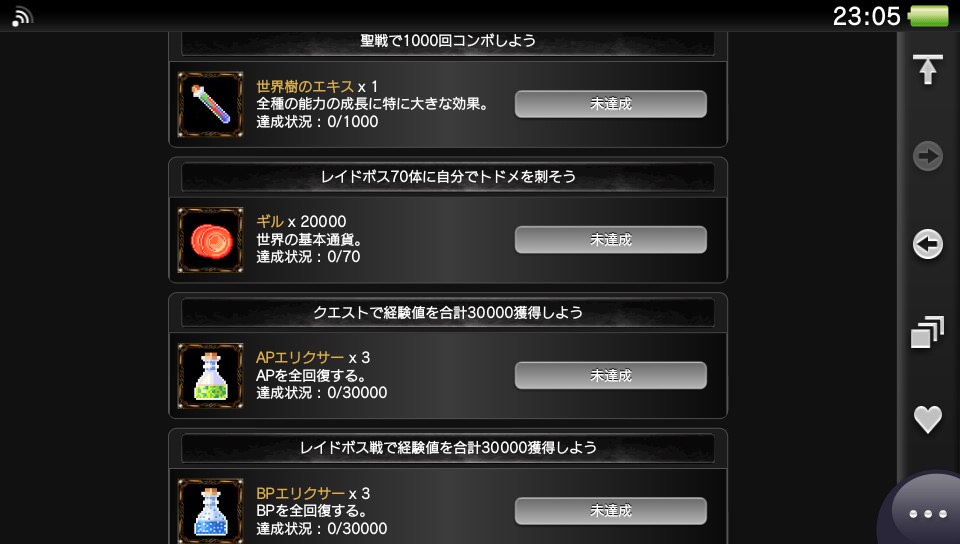Tap 未達成 button for BPエリクサー reward
This screenshot has width=960, height=544.
click(x=610, y=511)
